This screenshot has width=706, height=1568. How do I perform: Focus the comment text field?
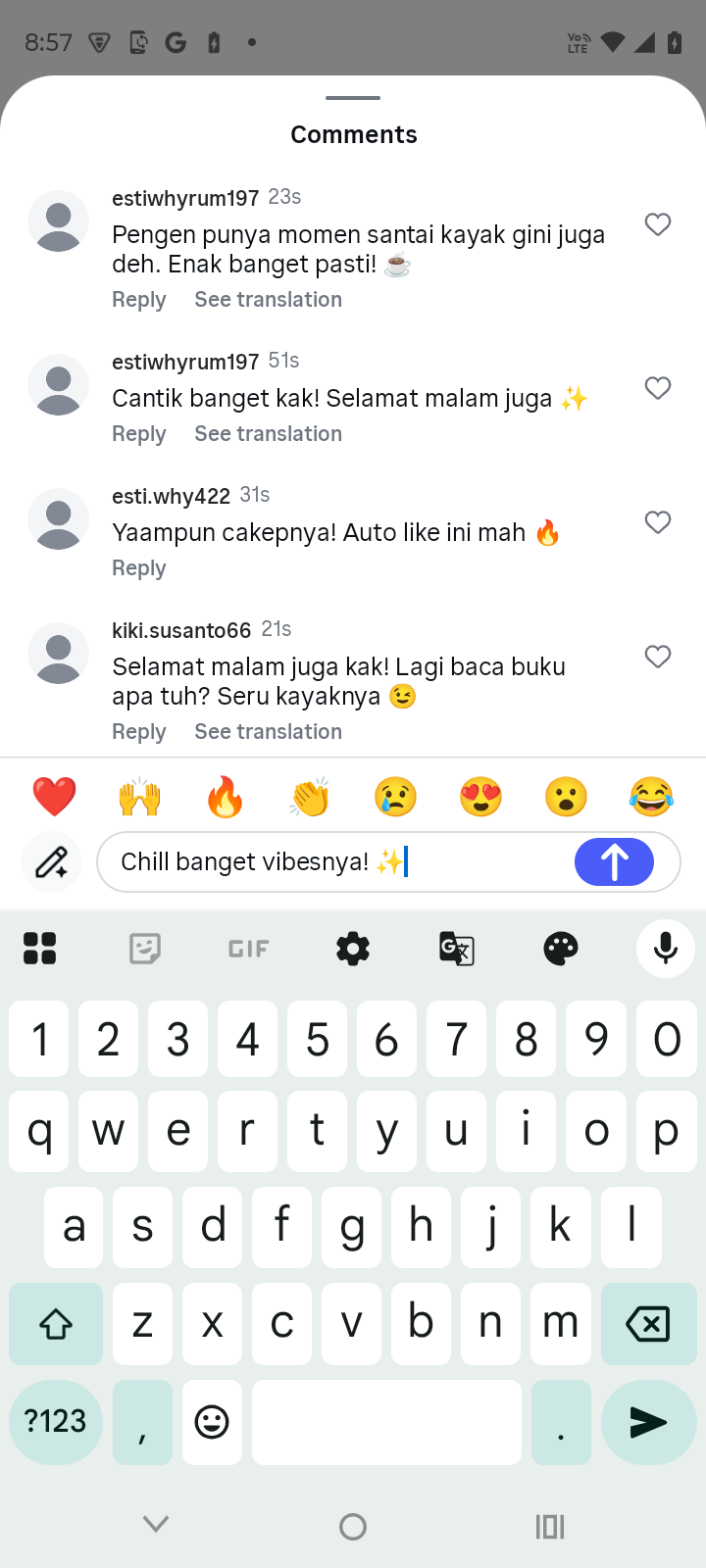tap(333, 862)
